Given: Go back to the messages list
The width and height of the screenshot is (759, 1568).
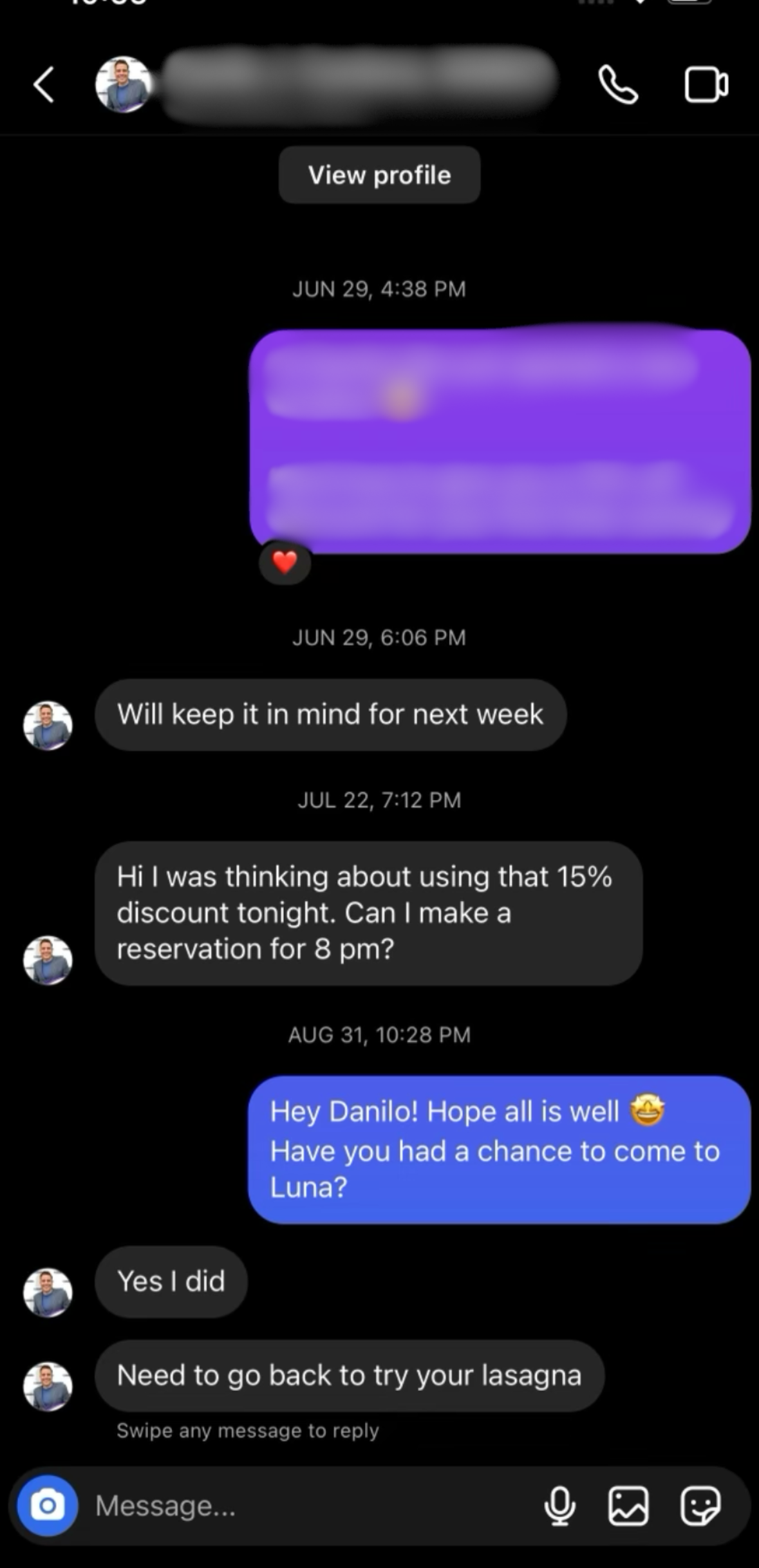Looking at the screenshot, I should click(44, 85).
